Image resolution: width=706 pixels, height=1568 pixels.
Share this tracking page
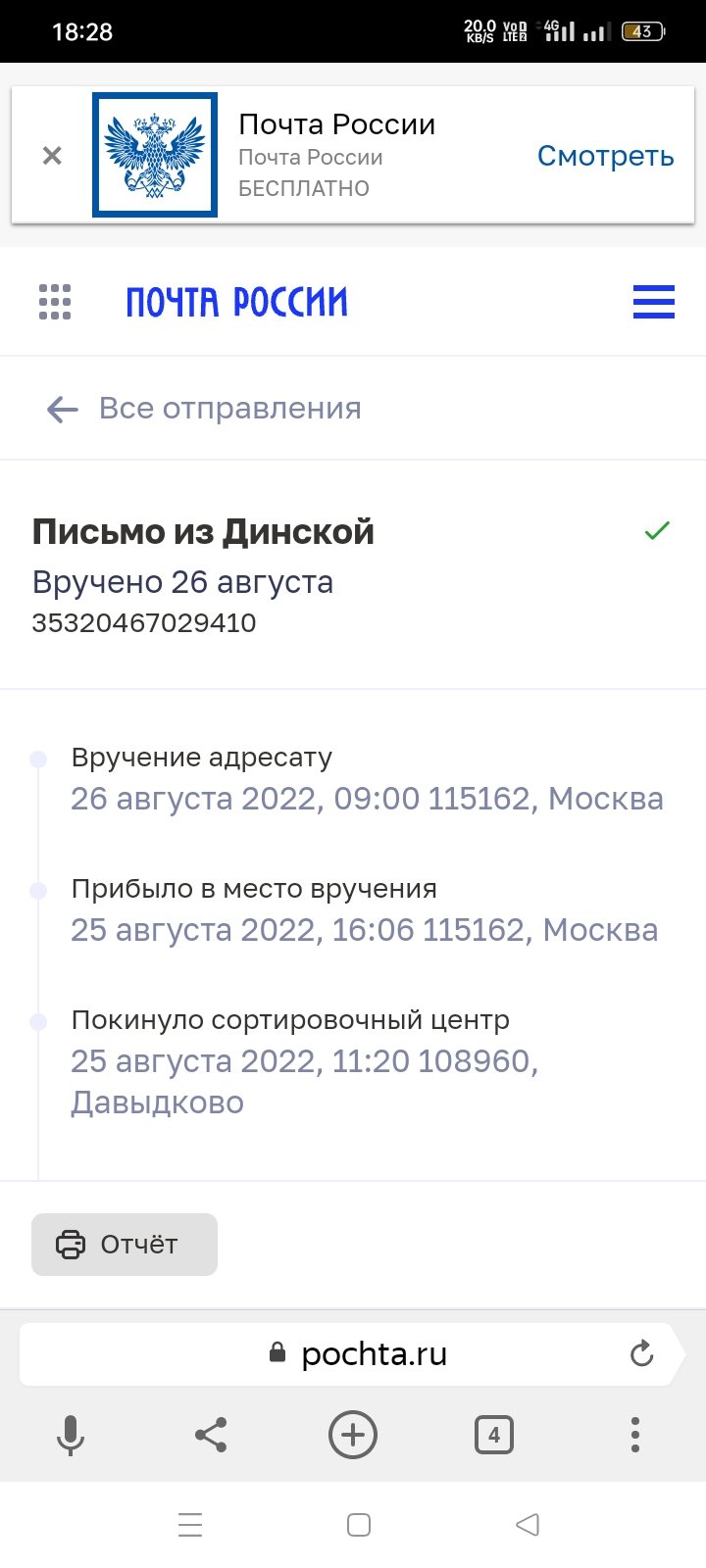coord(211,1436)
